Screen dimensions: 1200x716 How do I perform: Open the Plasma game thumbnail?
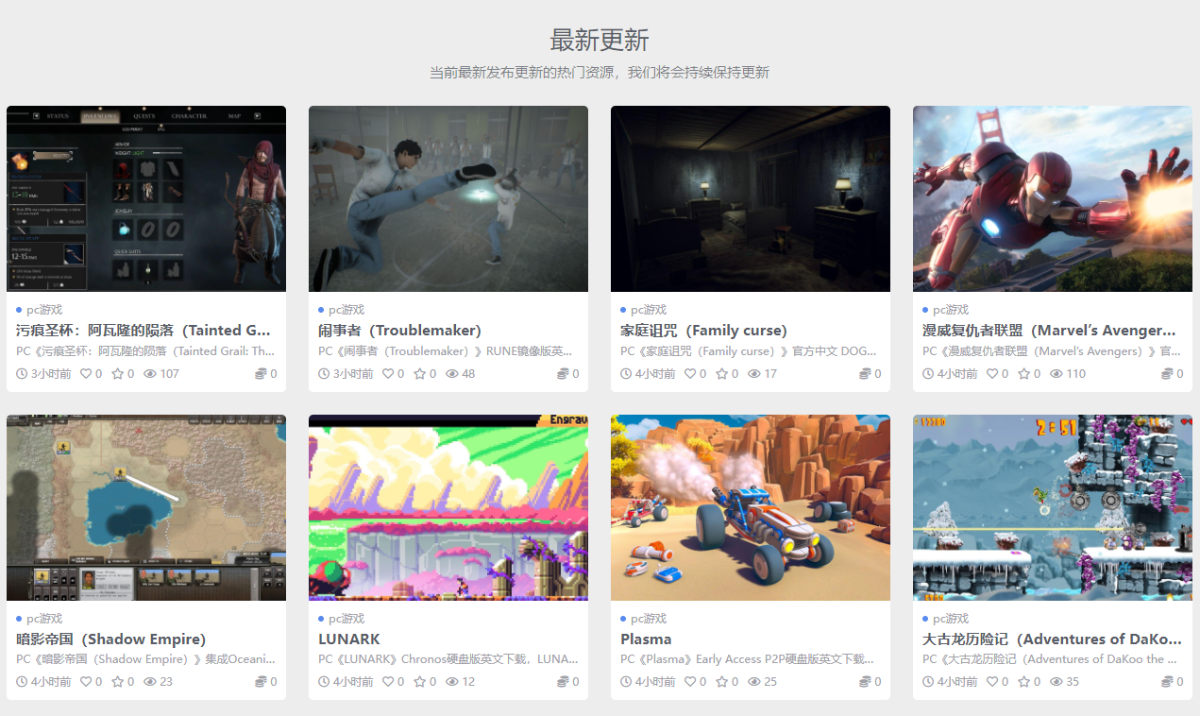pos(750,507)
